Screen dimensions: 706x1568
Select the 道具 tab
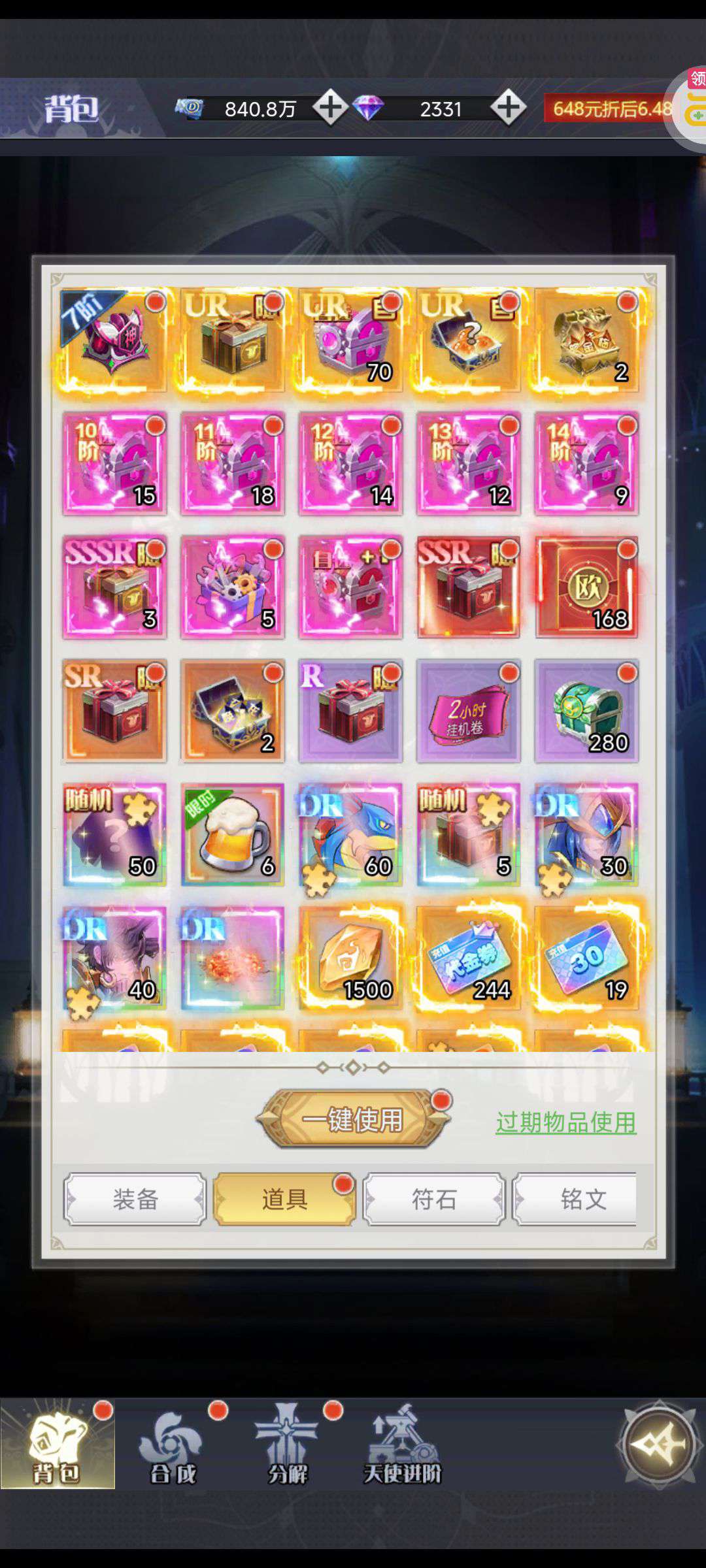coord(284,1199)
